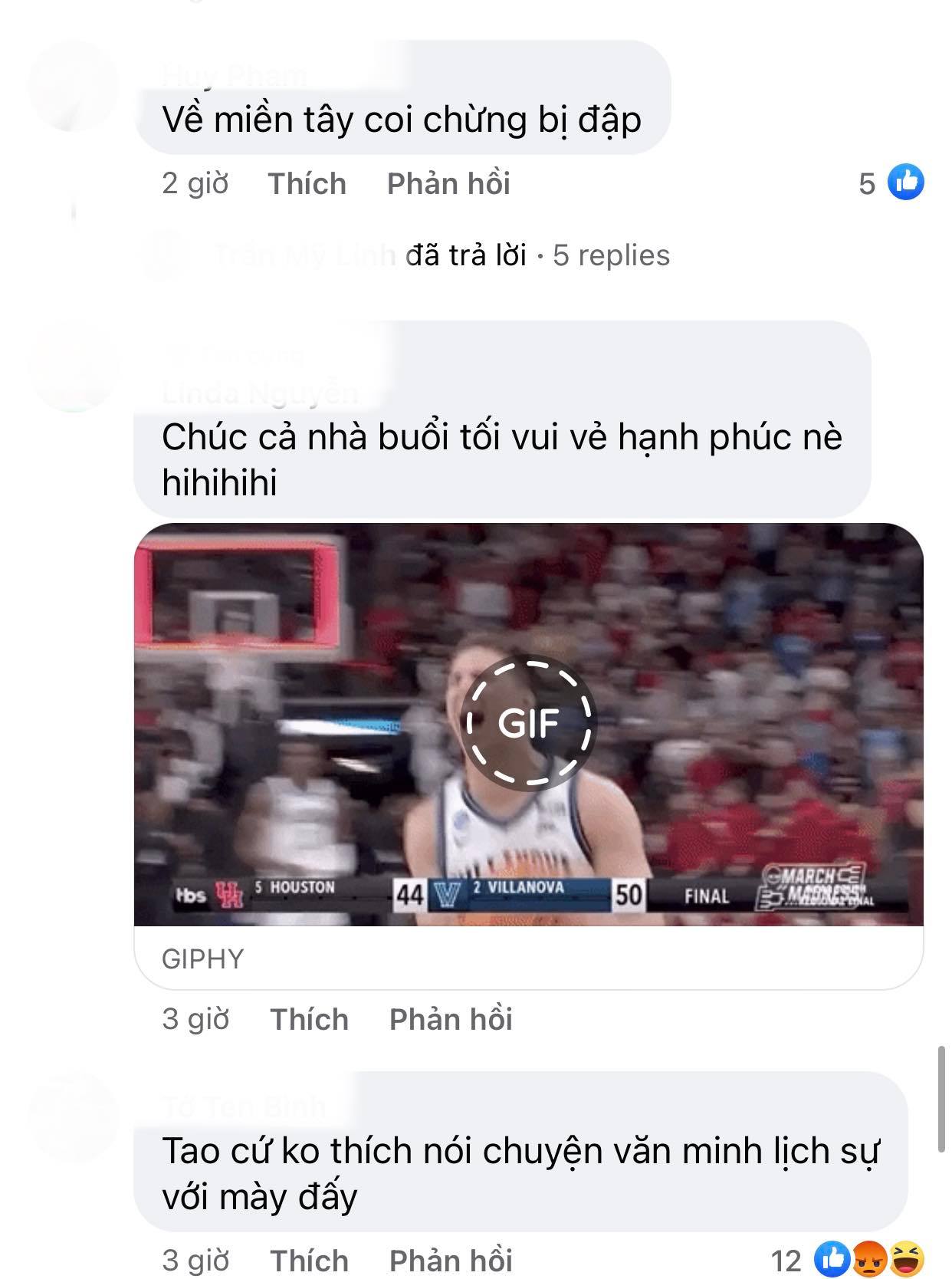Like the 'Chúc cả nhà buổi tối' comment

pyautogui.click(x=309, y=1019)
